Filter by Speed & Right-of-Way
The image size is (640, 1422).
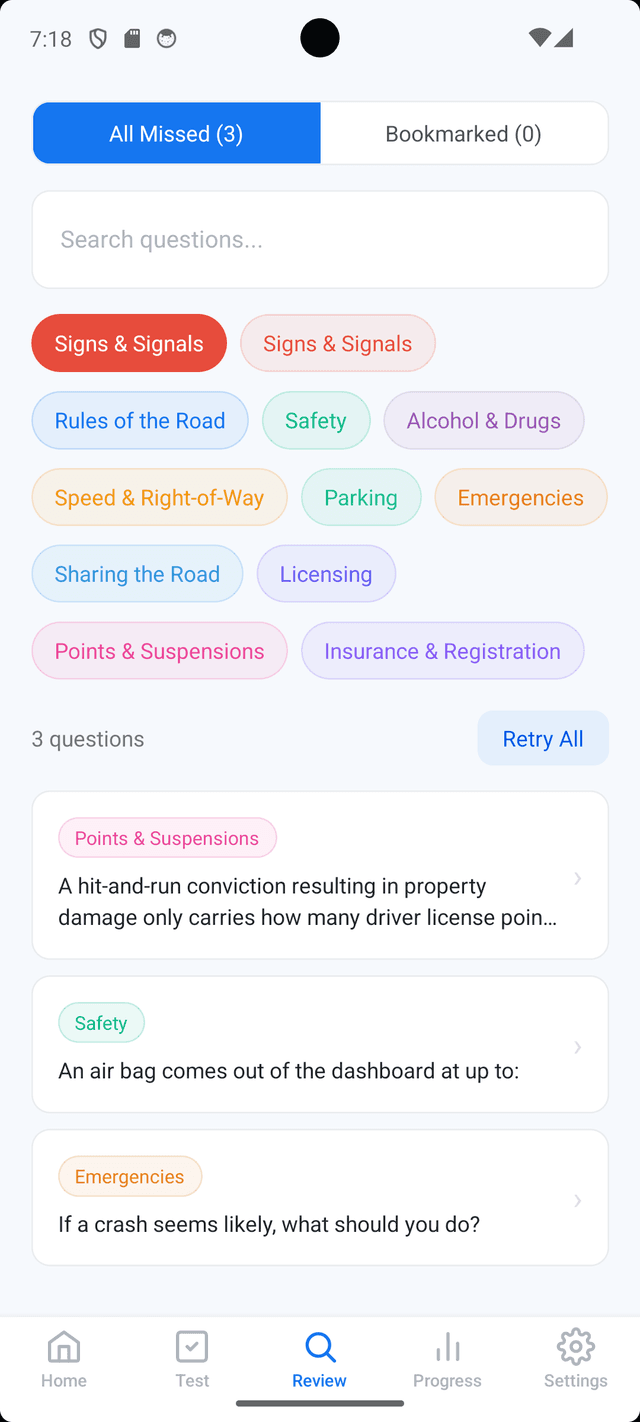coord(159,498)
